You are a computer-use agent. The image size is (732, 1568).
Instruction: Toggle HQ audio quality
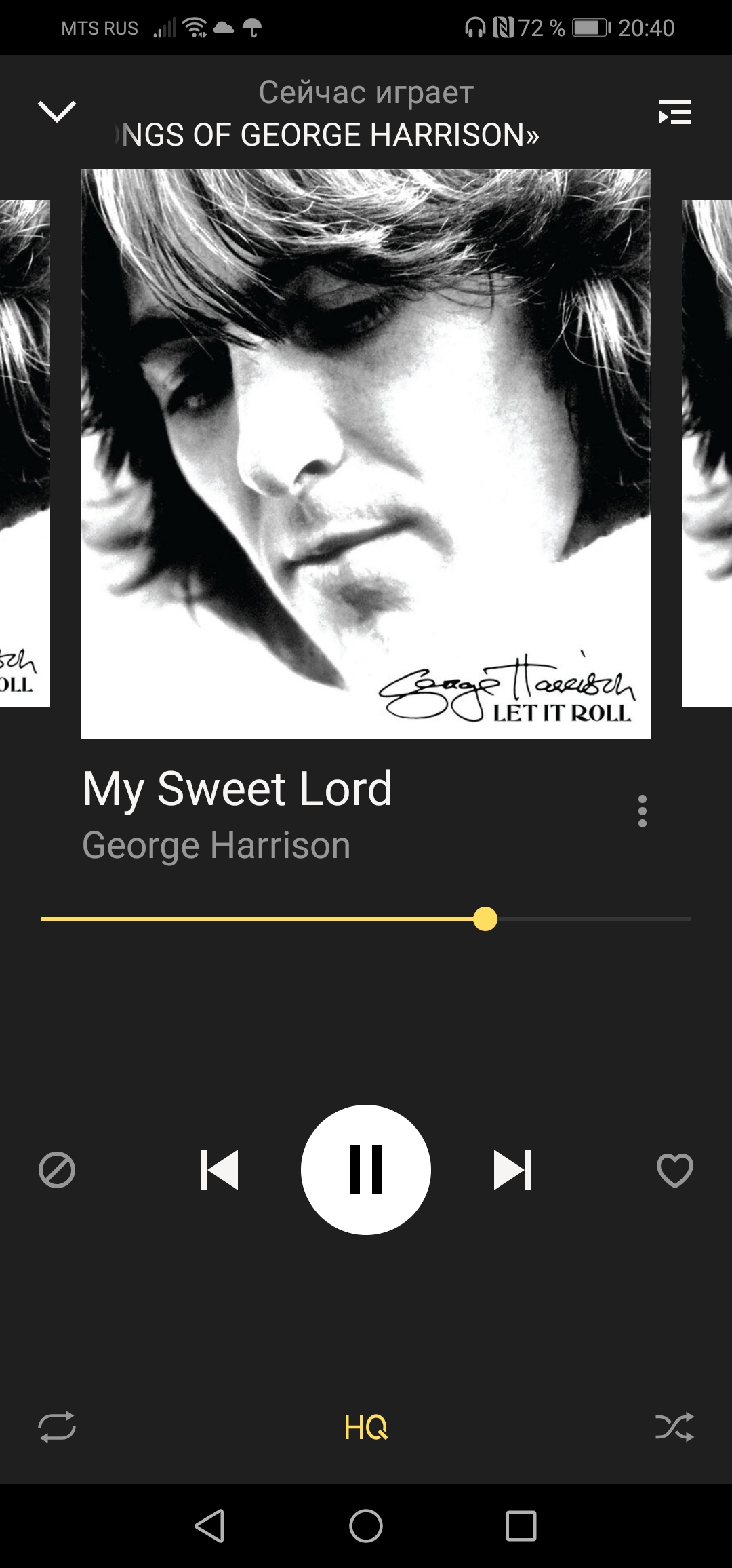(x=366, y=1427)
